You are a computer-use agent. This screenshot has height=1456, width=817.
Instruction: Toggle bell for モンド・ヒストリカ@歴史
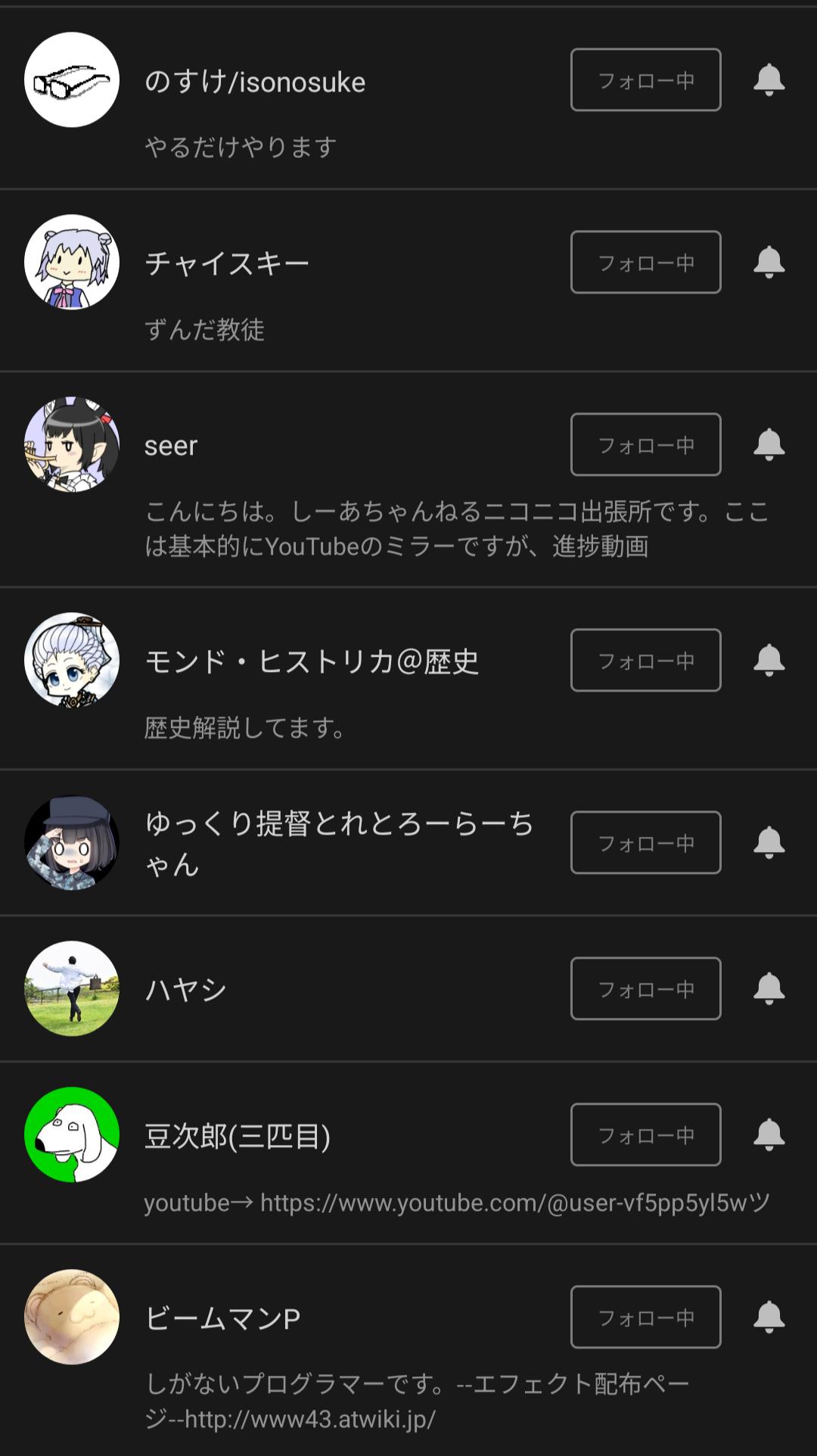[x=769, y=660]
